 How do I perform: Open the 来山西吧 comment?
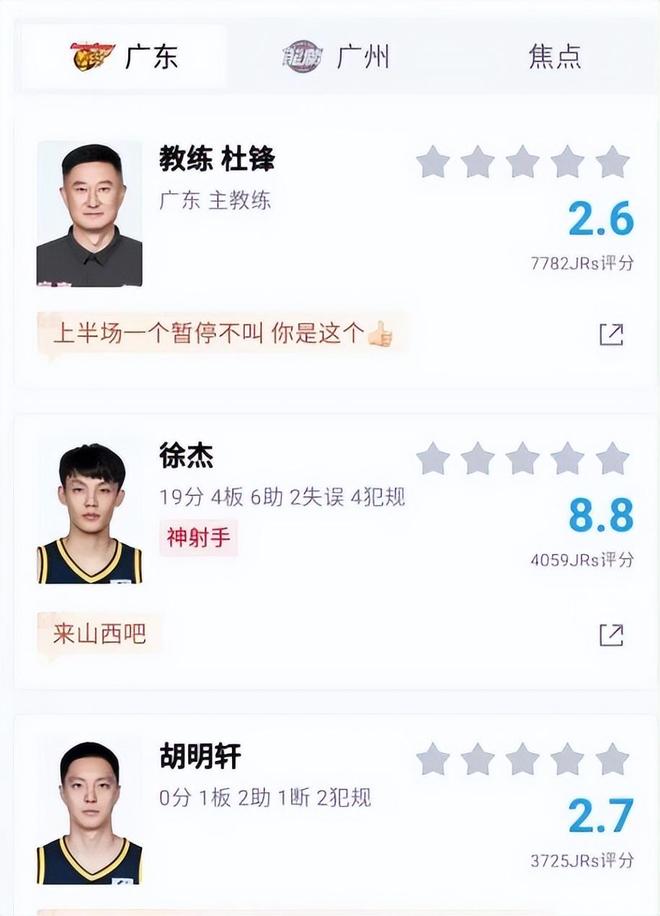[99, 634]
